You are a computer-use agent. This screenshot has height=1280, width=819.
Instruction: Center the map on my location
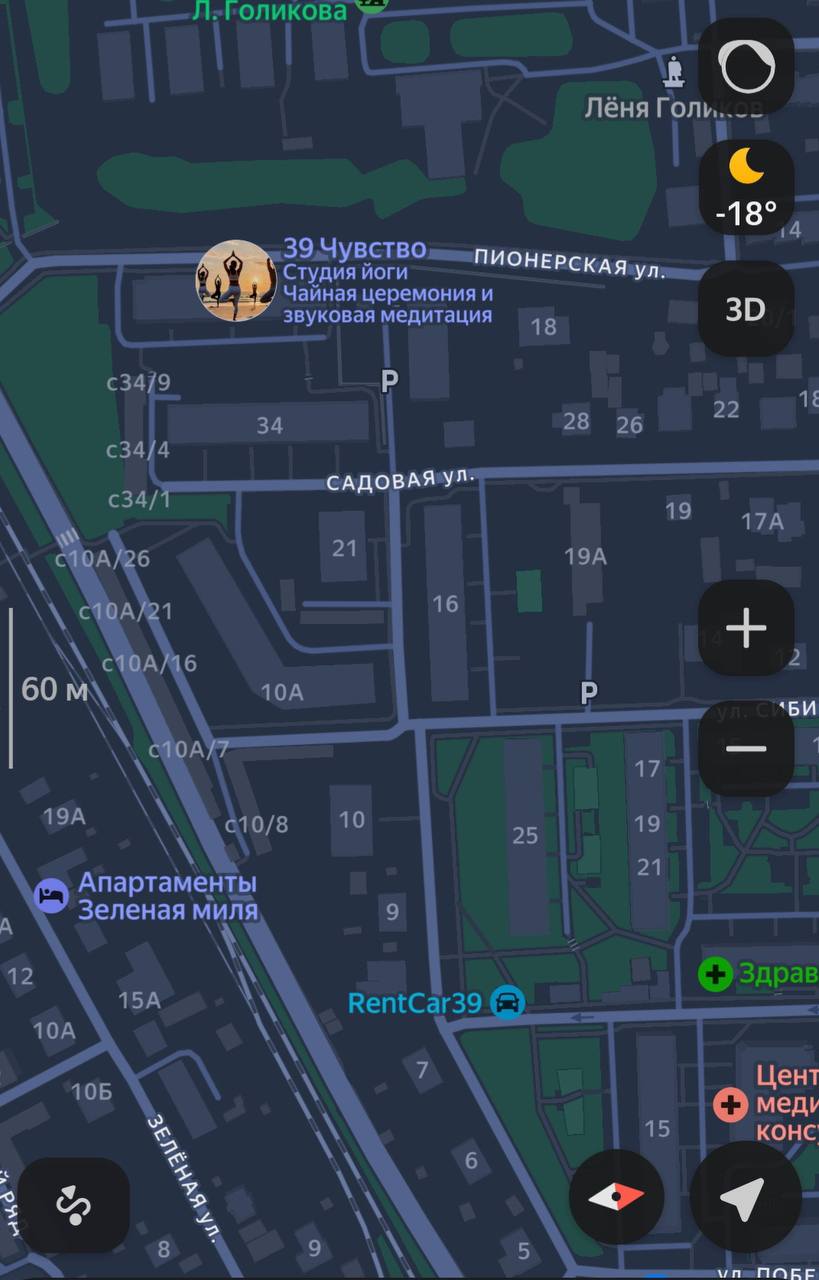pyautogui.click(x=743, y=1198)
